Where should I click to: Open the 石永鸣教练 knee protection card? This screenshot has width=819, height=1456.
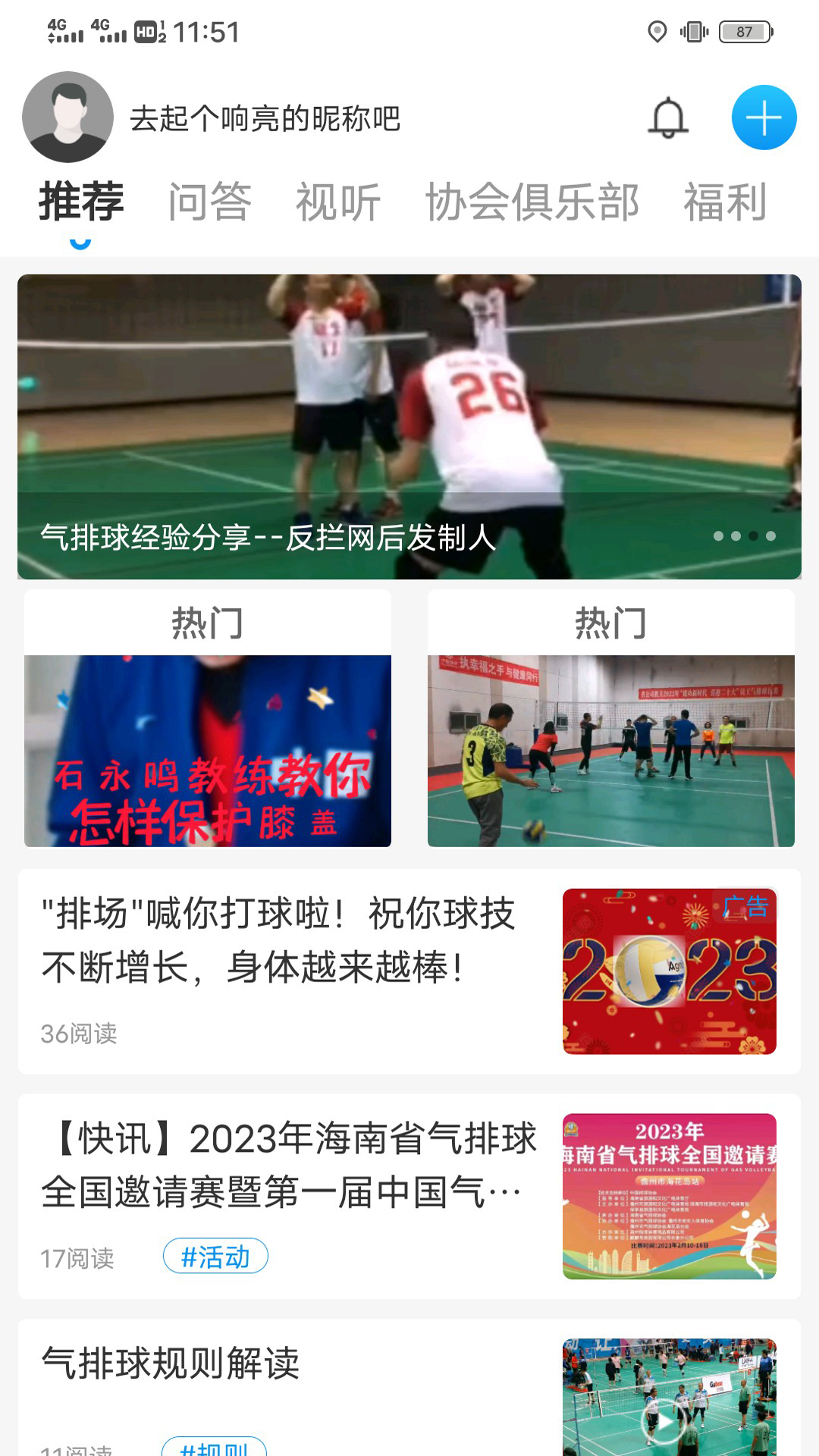click(208, 750)
